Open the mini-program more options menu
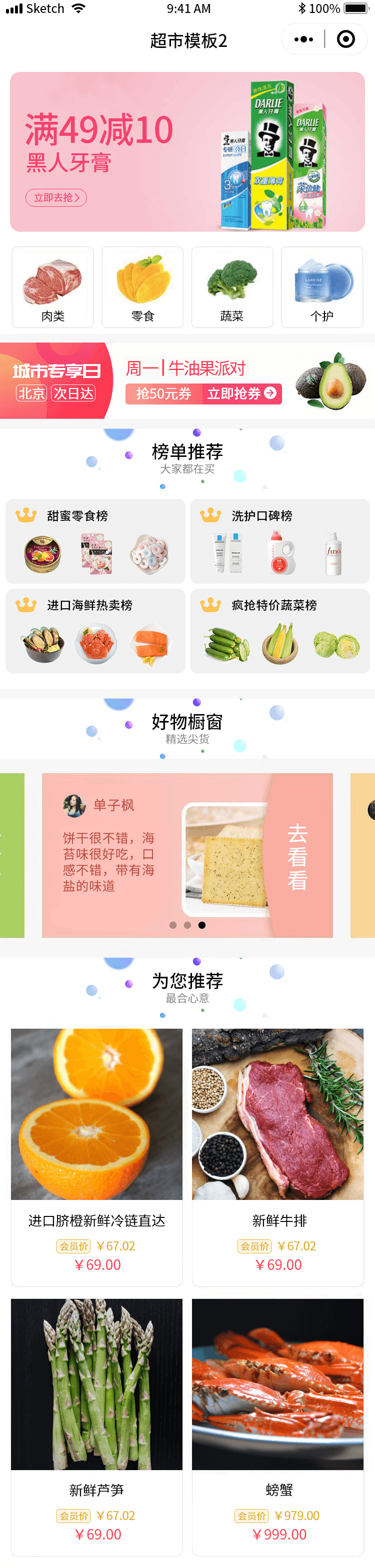 coord(303,39)
